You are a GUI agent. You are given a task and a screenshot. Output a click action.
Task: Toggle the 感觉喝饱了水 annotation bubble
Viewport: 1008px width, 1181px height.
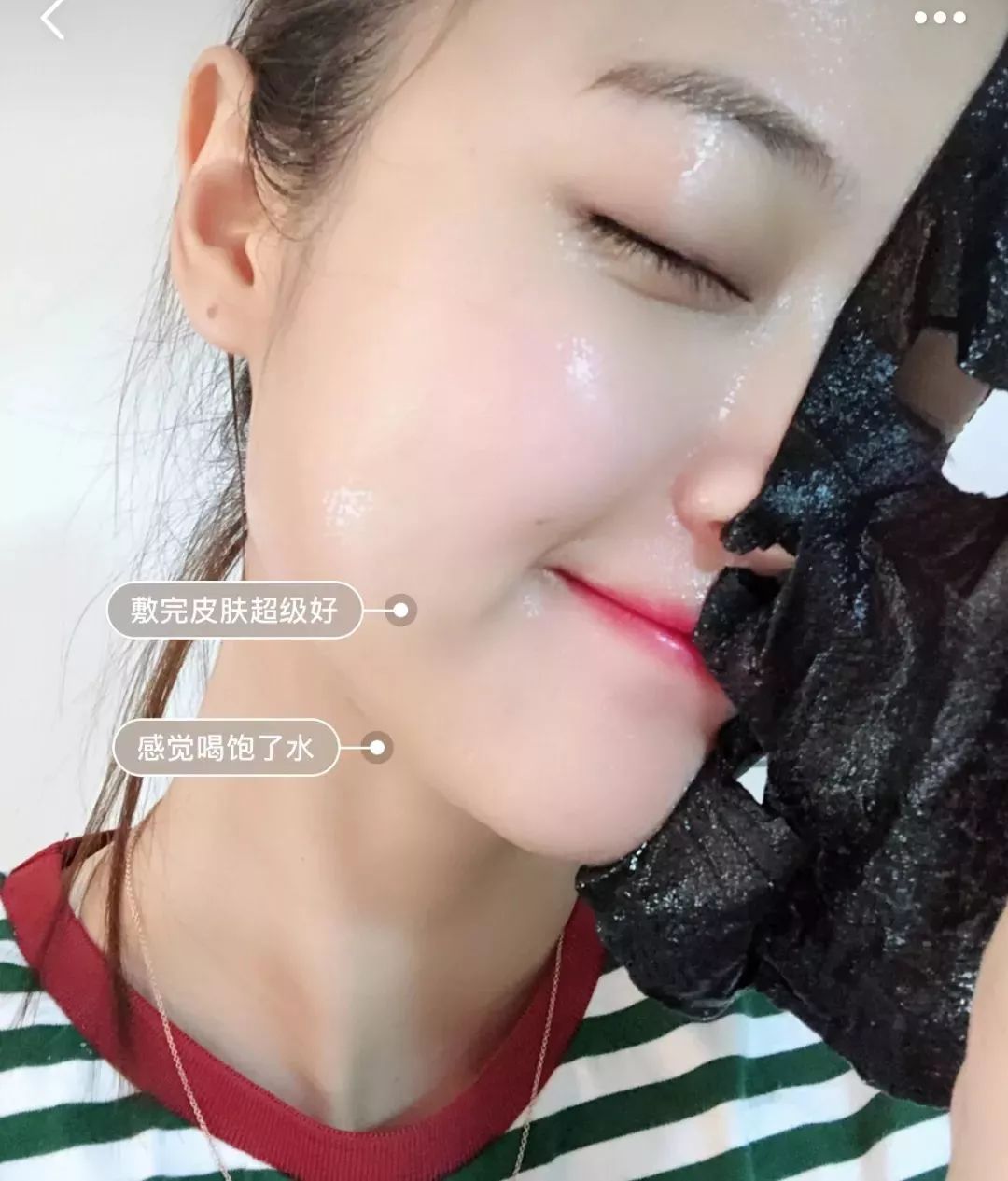(x=229, y=746)
